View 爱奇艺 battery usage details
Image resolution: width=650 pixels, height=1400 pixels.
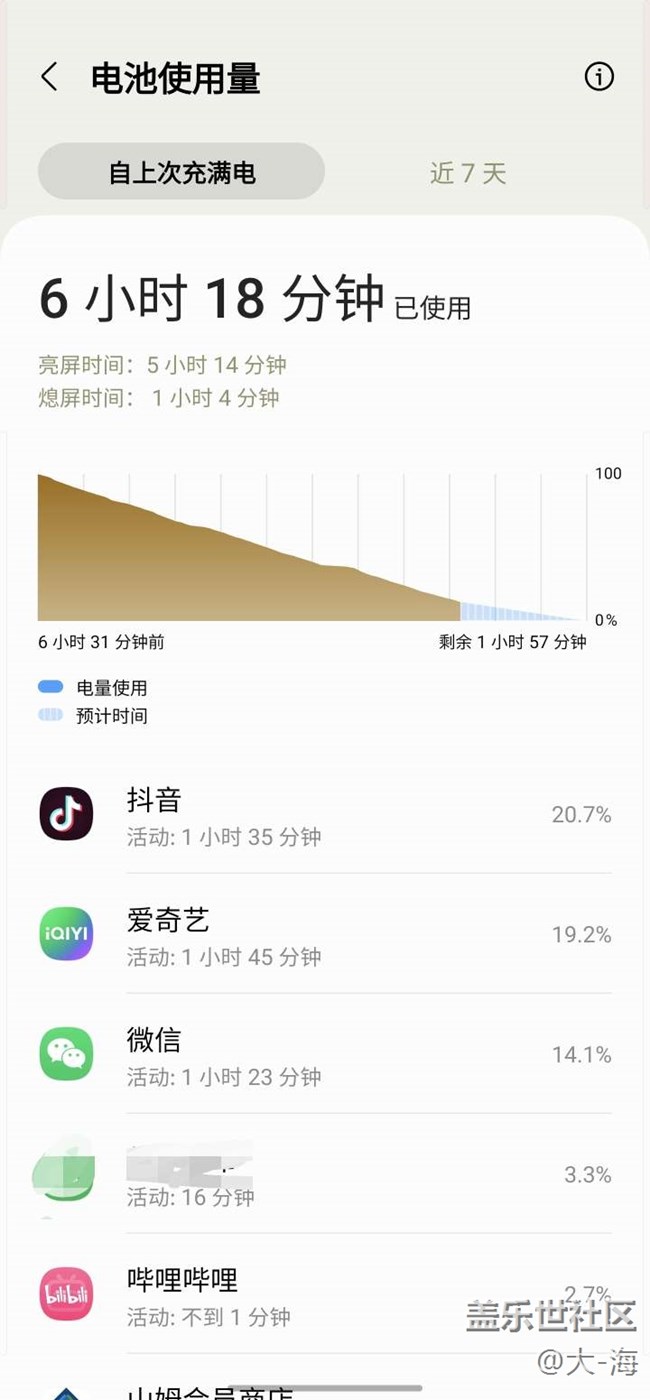(325, 935)
